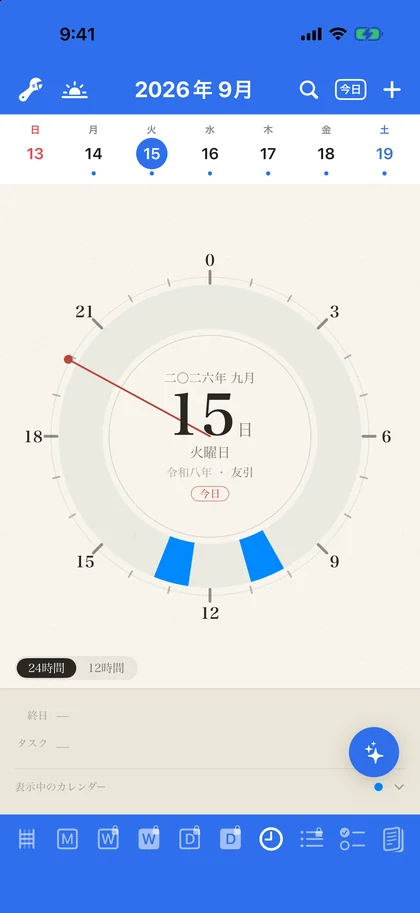
Task: Jump to today with 今日 button
Action: [x=351, y=90]
